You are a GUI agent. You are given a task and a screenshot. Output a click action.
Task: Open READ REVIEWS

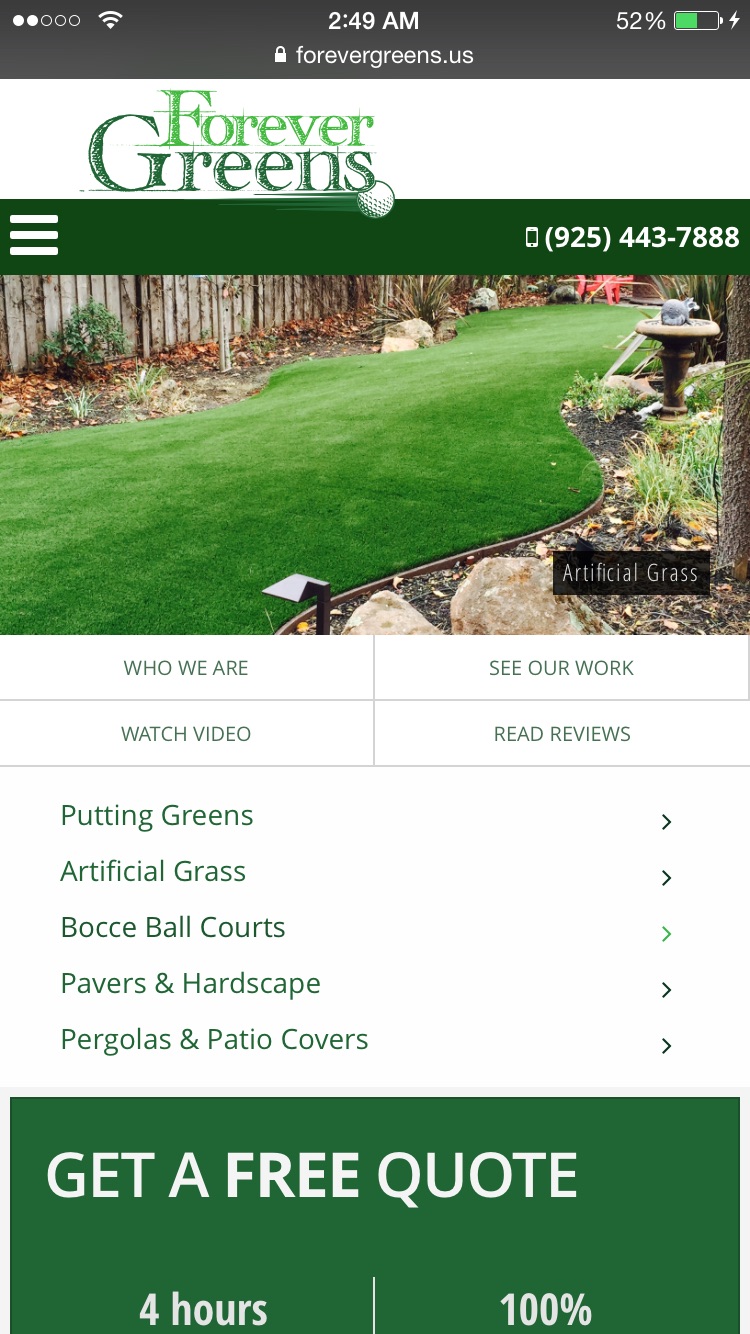(x=561, y=734)
